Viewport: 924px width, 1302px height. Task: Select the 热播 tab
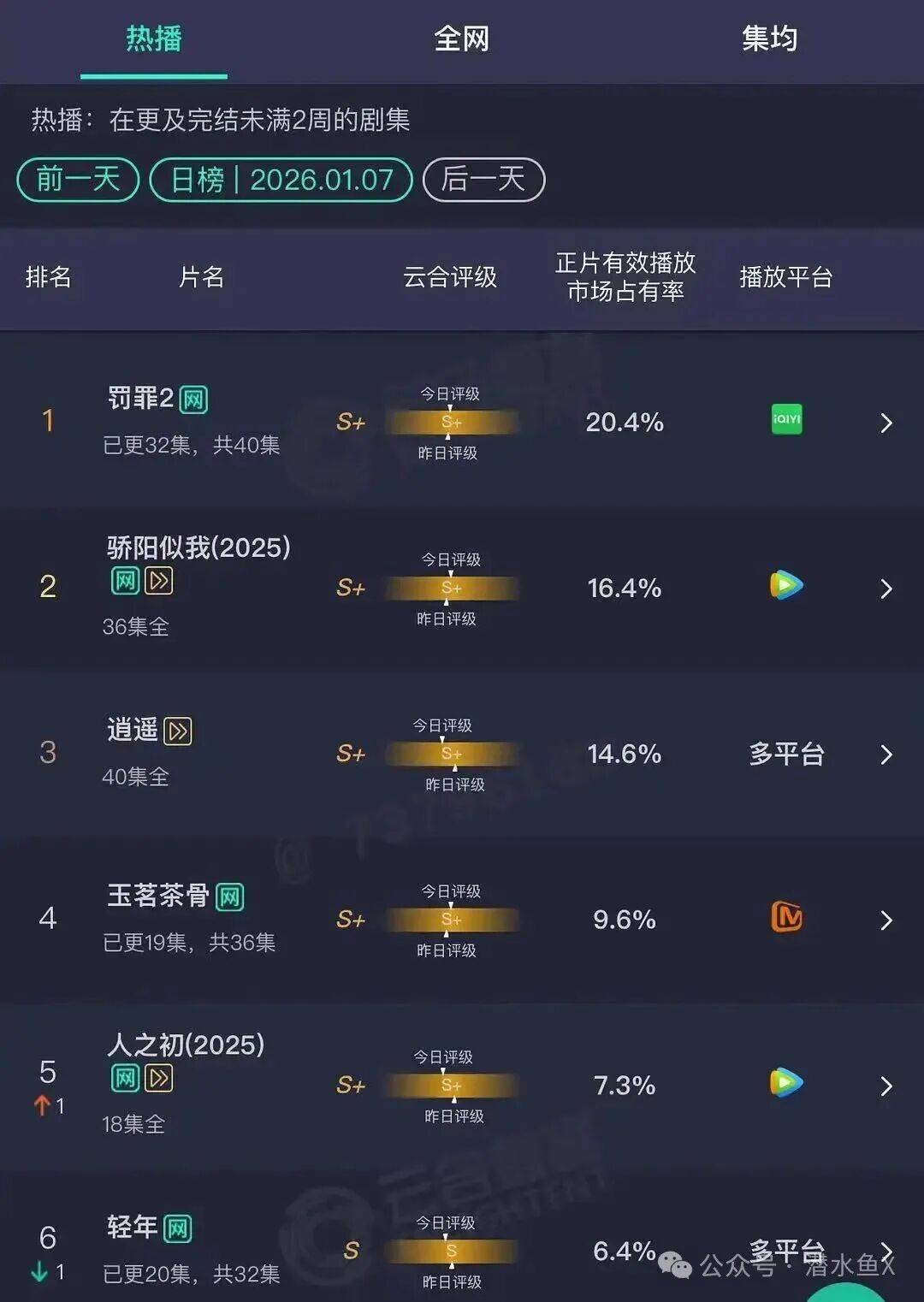coord(154,38)
